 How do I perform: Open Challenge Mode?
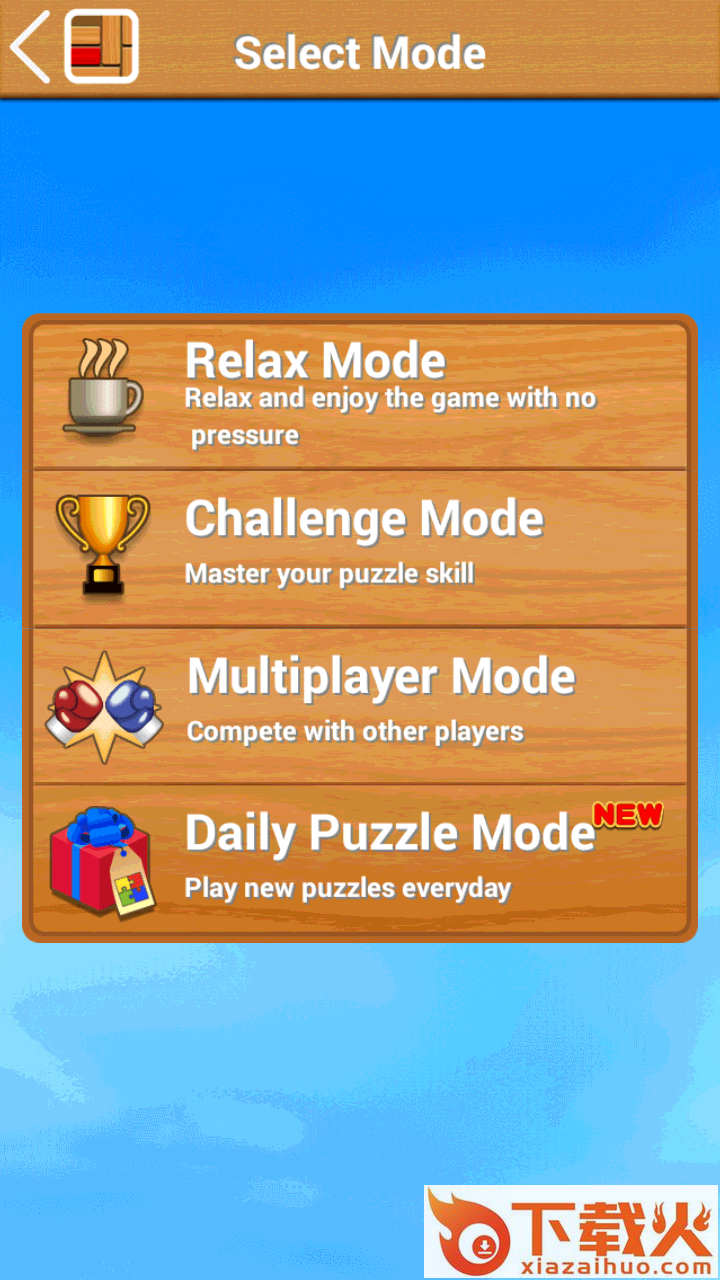click(360, 548)
